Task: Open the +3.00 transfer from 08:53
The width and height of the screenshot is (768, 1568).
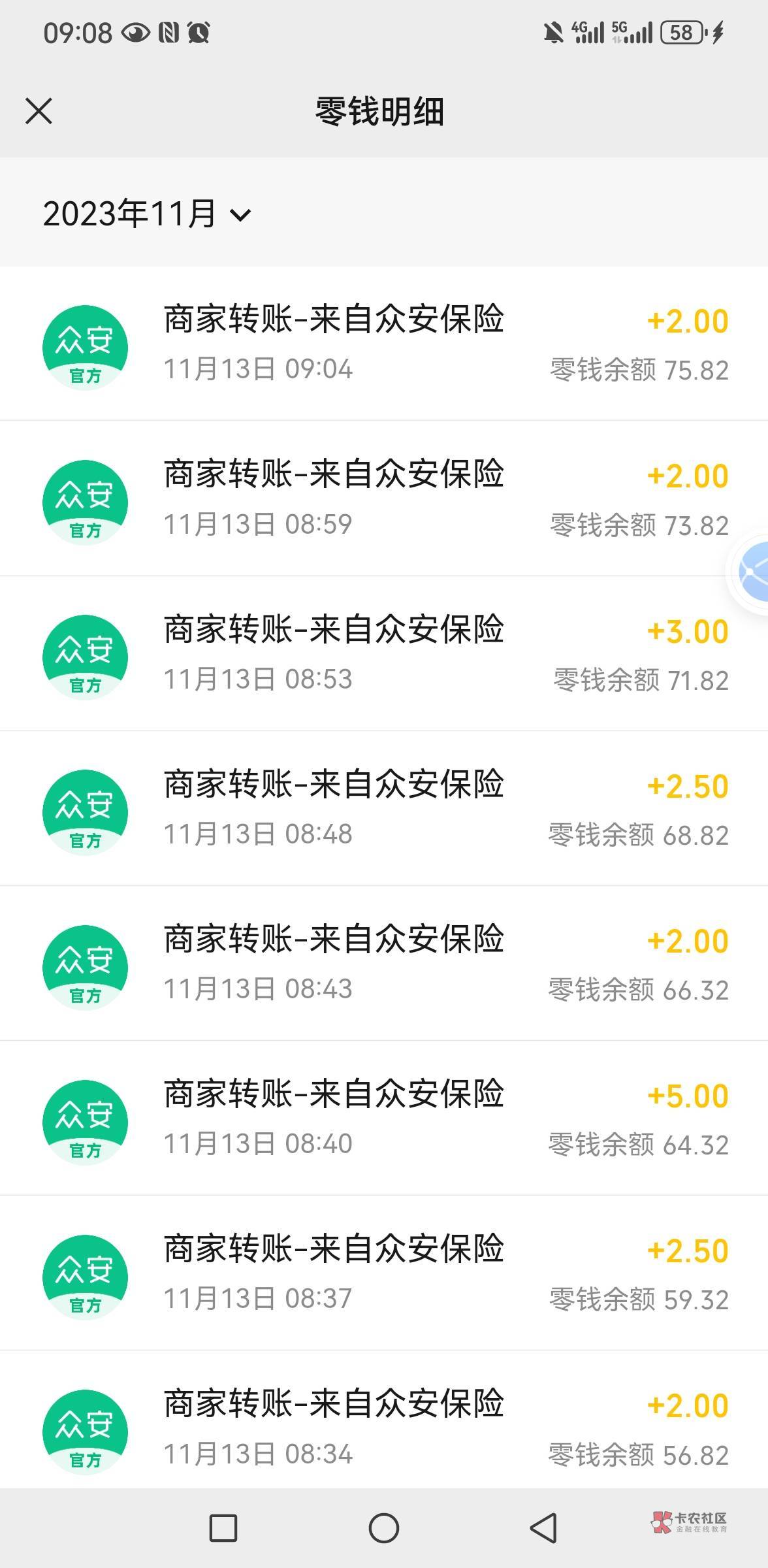Action: [x=384, y=653]
